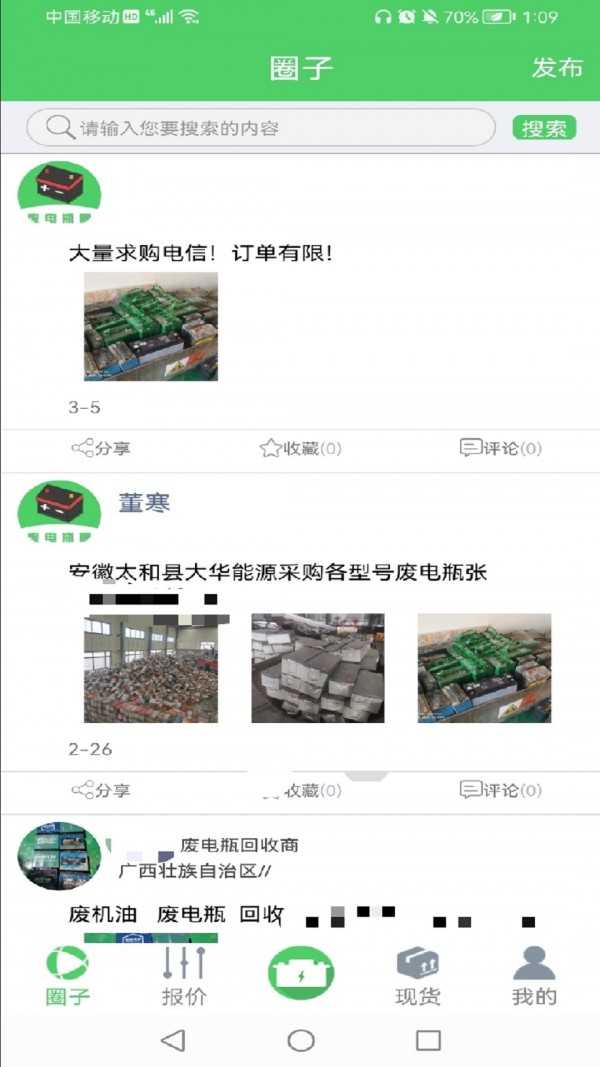View the first warehouse photo in 董寒's post
The image size is (600, 1067).
click(151, 668)
